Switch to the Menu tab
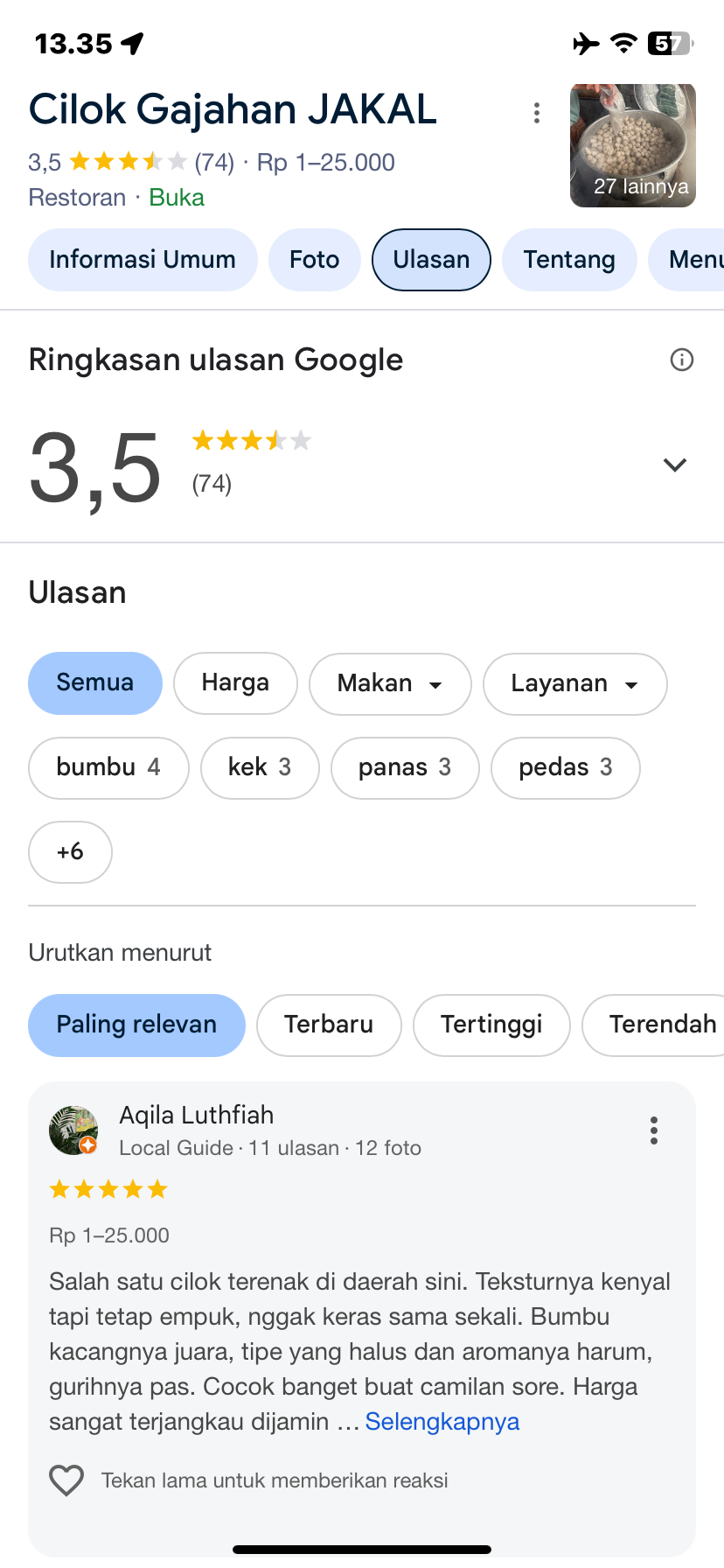This screenshot has width=724, height=1568. point(693,260)
